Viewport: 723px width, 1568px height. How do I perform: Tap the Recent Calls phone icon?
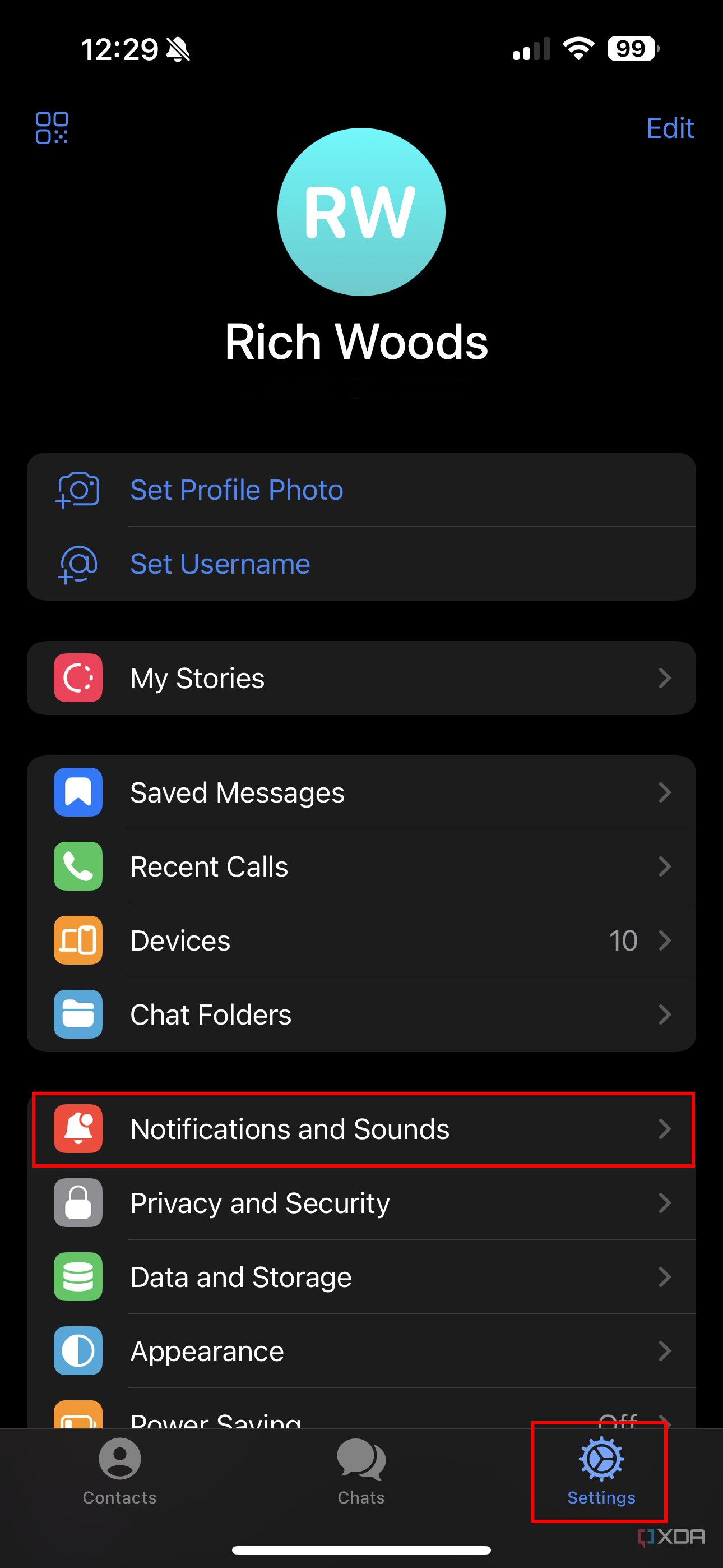pyautogui.click(x=78, y=866)
